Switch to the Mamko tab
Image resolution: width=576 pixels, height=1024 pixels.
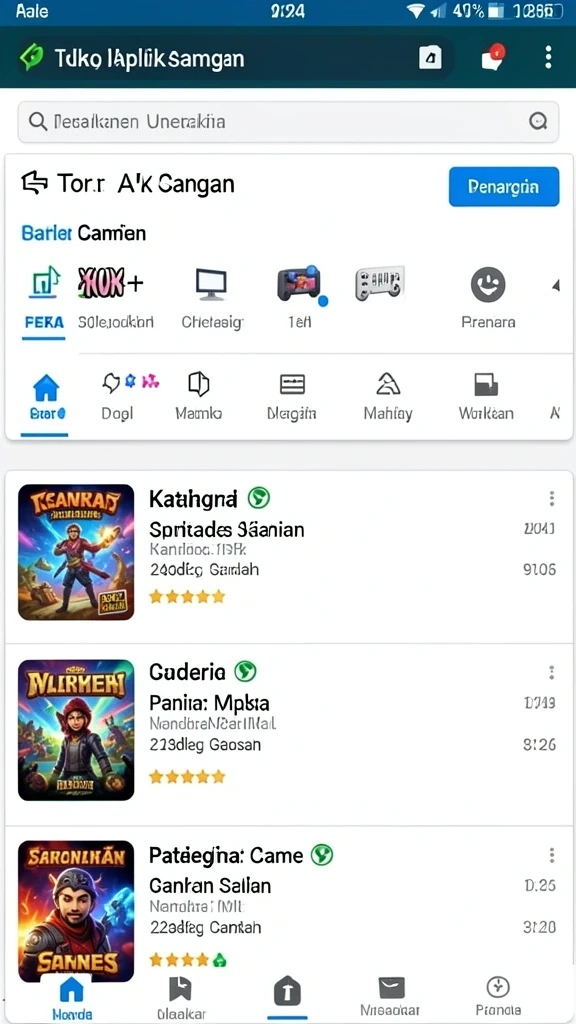point(199,396)
